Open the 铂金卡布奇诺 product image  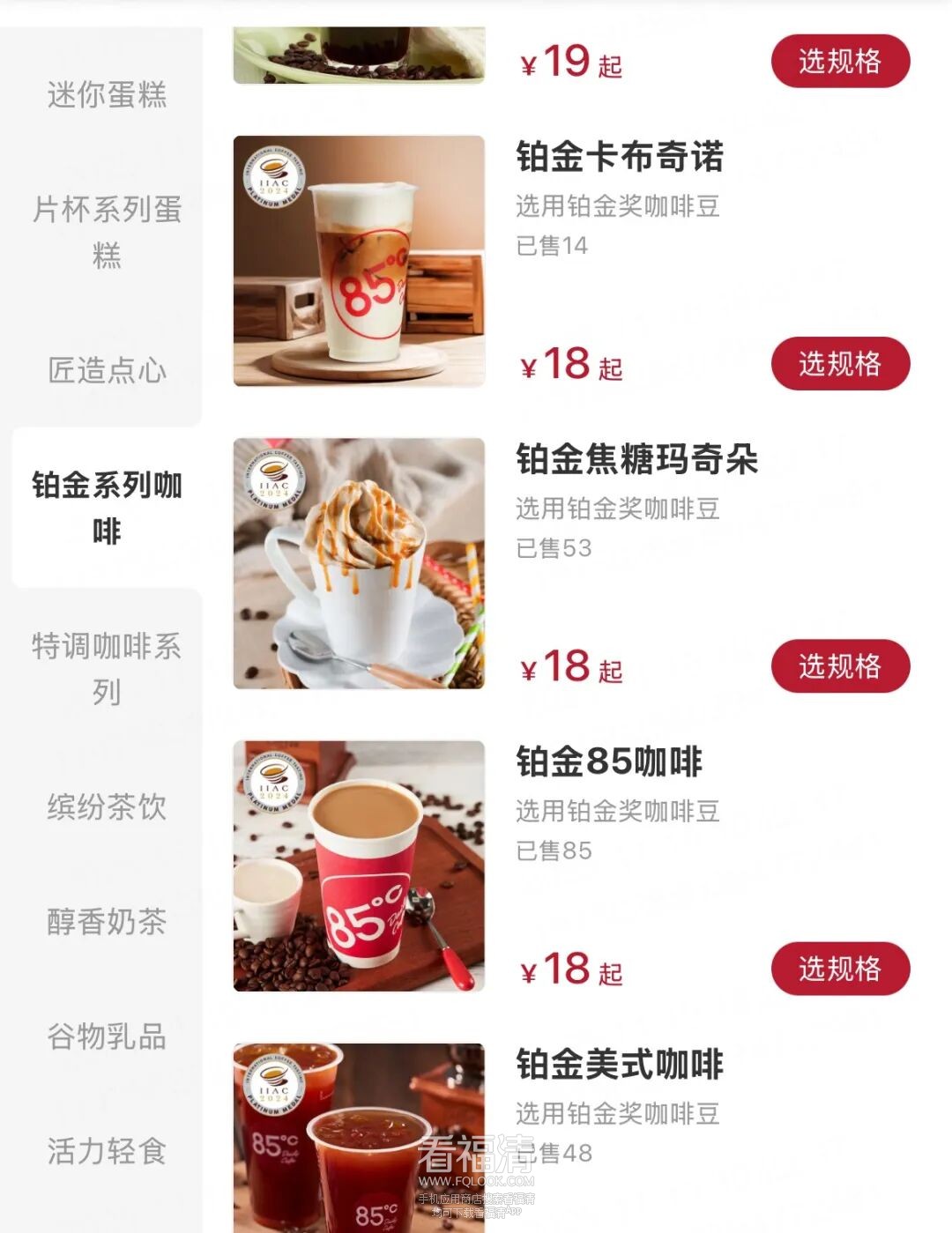(359, 261)
